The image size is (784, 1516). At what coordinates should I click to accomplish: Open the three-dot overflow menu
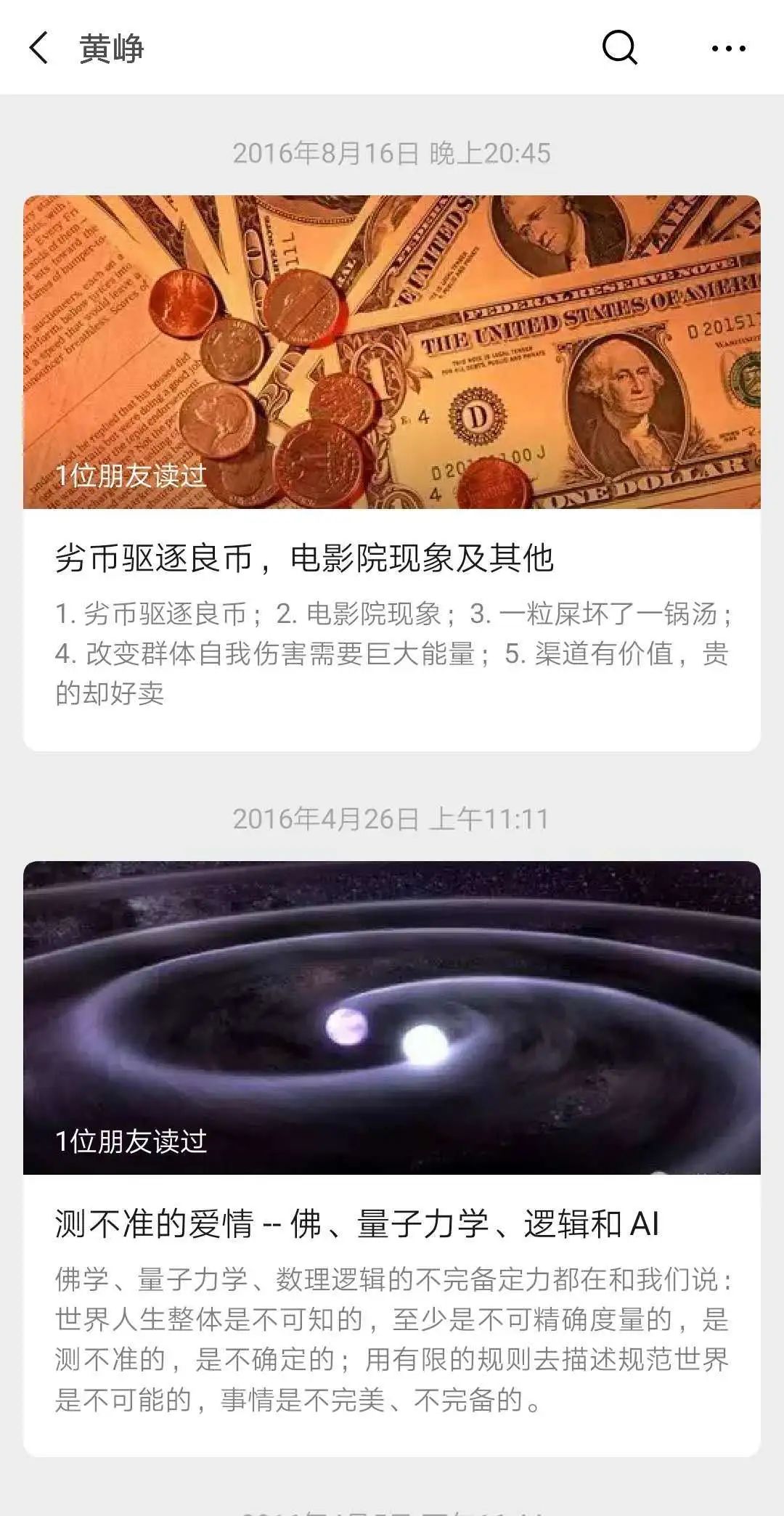pyautogui.click(x=728, y=49)
